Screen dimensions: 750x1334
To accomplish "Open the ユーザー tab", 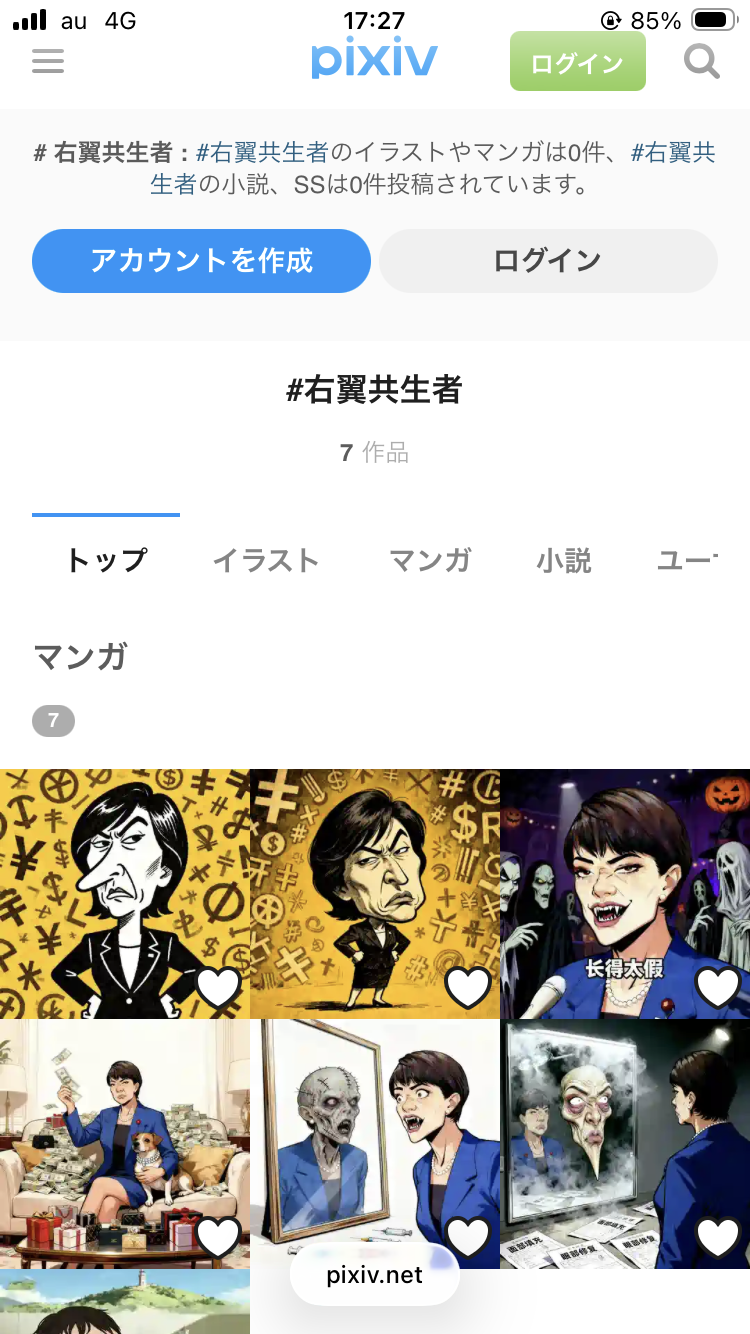I will (x=690, y=561).
